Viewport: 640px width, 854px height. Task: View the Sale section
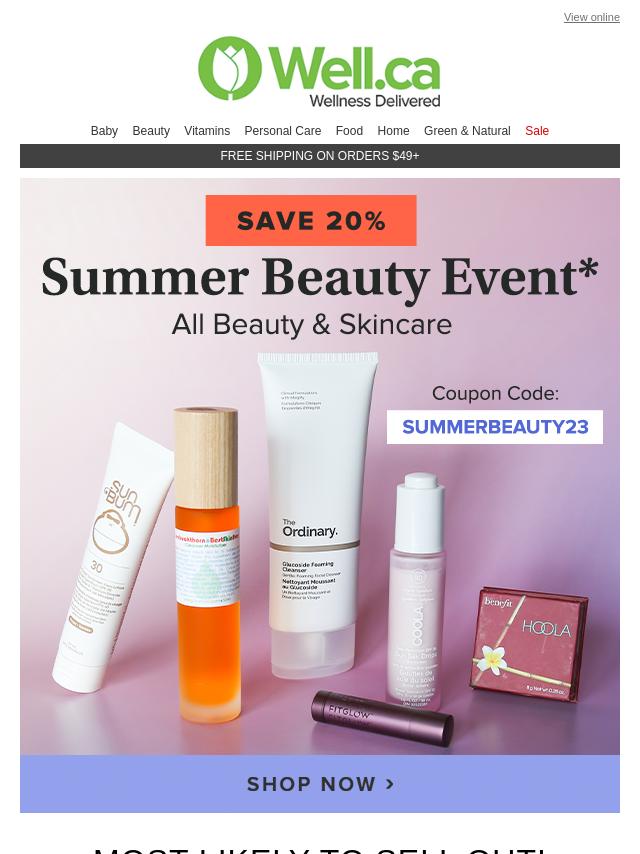click(x=537, y=131)
